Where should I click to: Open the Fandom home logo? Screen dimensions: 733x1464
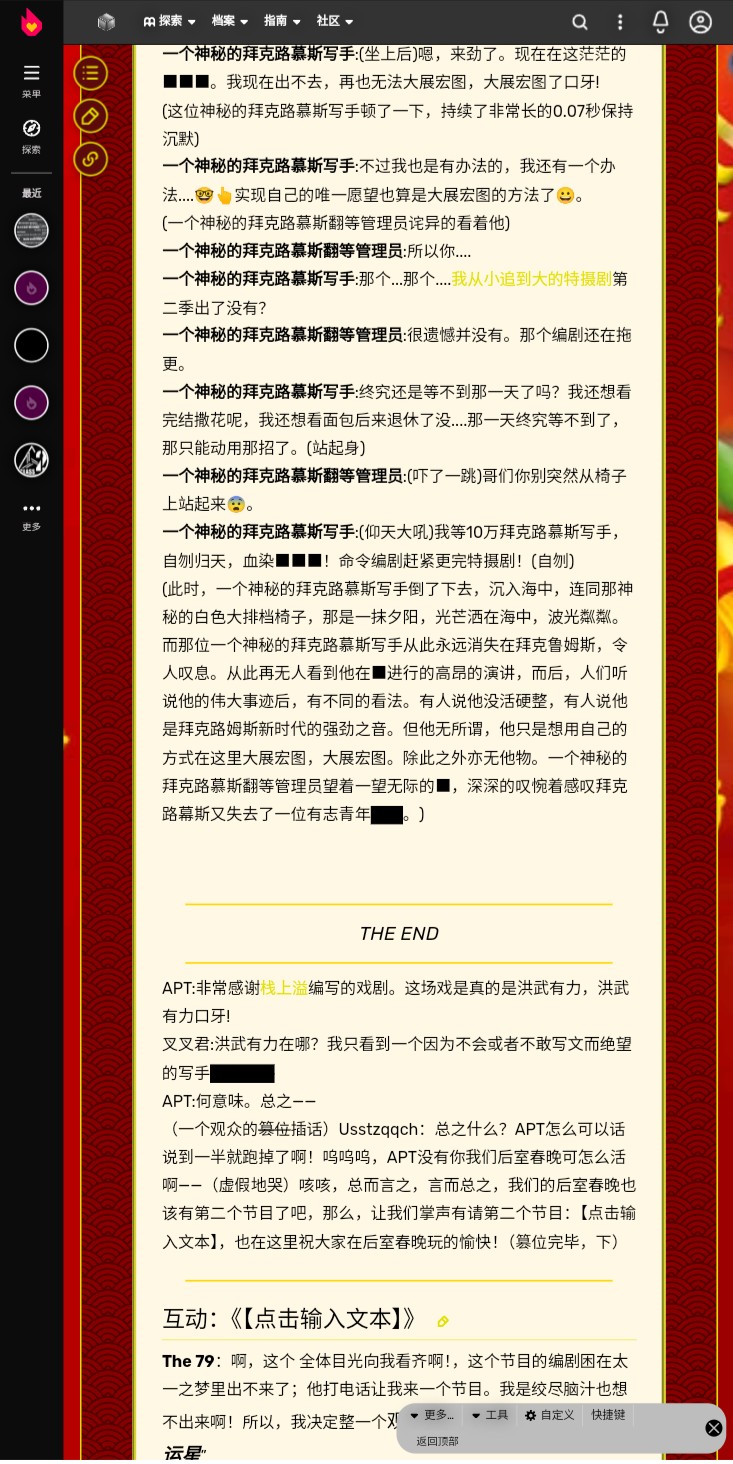(x=31, y=22)
